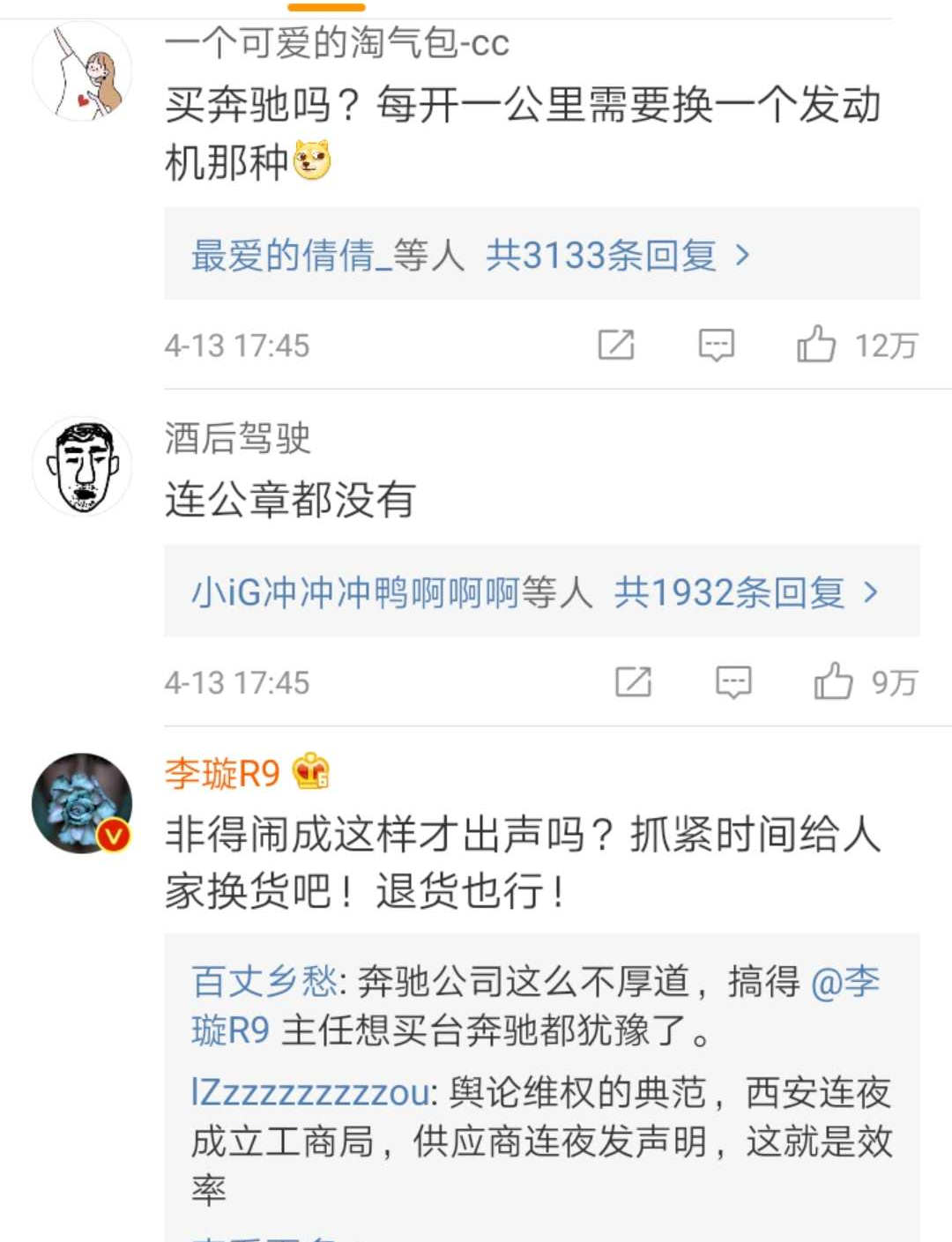
Task: Reply to 淘气包-cc's comment
Action: coord(716,345)
